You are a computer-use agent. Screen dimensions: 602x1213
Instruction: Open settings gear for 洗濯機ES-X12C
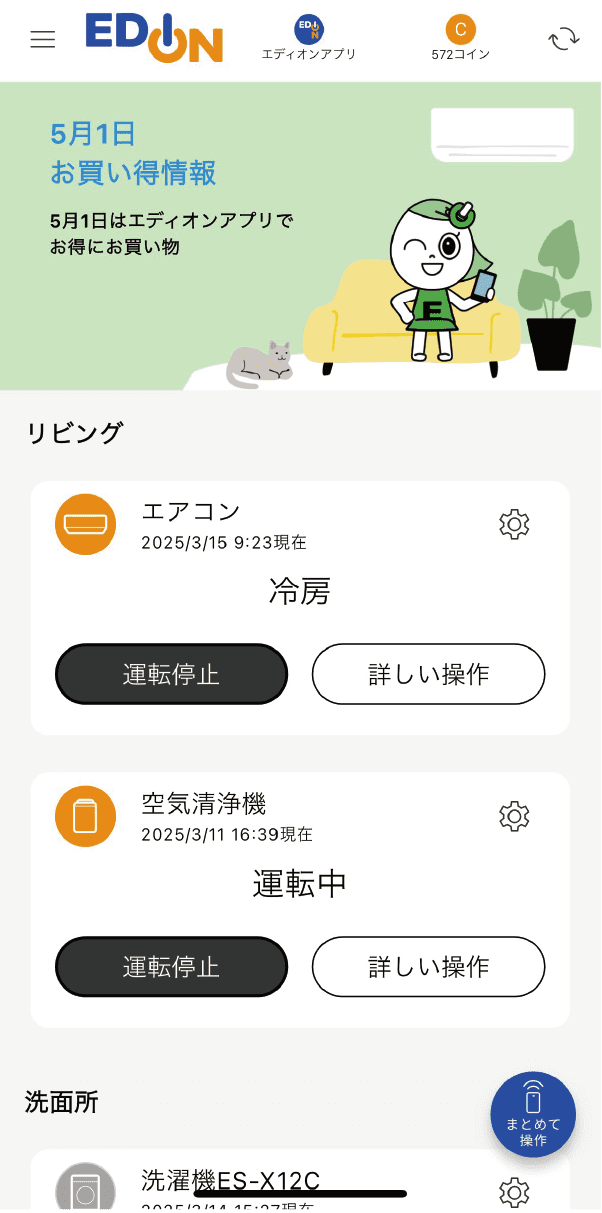pos(514,1191)
